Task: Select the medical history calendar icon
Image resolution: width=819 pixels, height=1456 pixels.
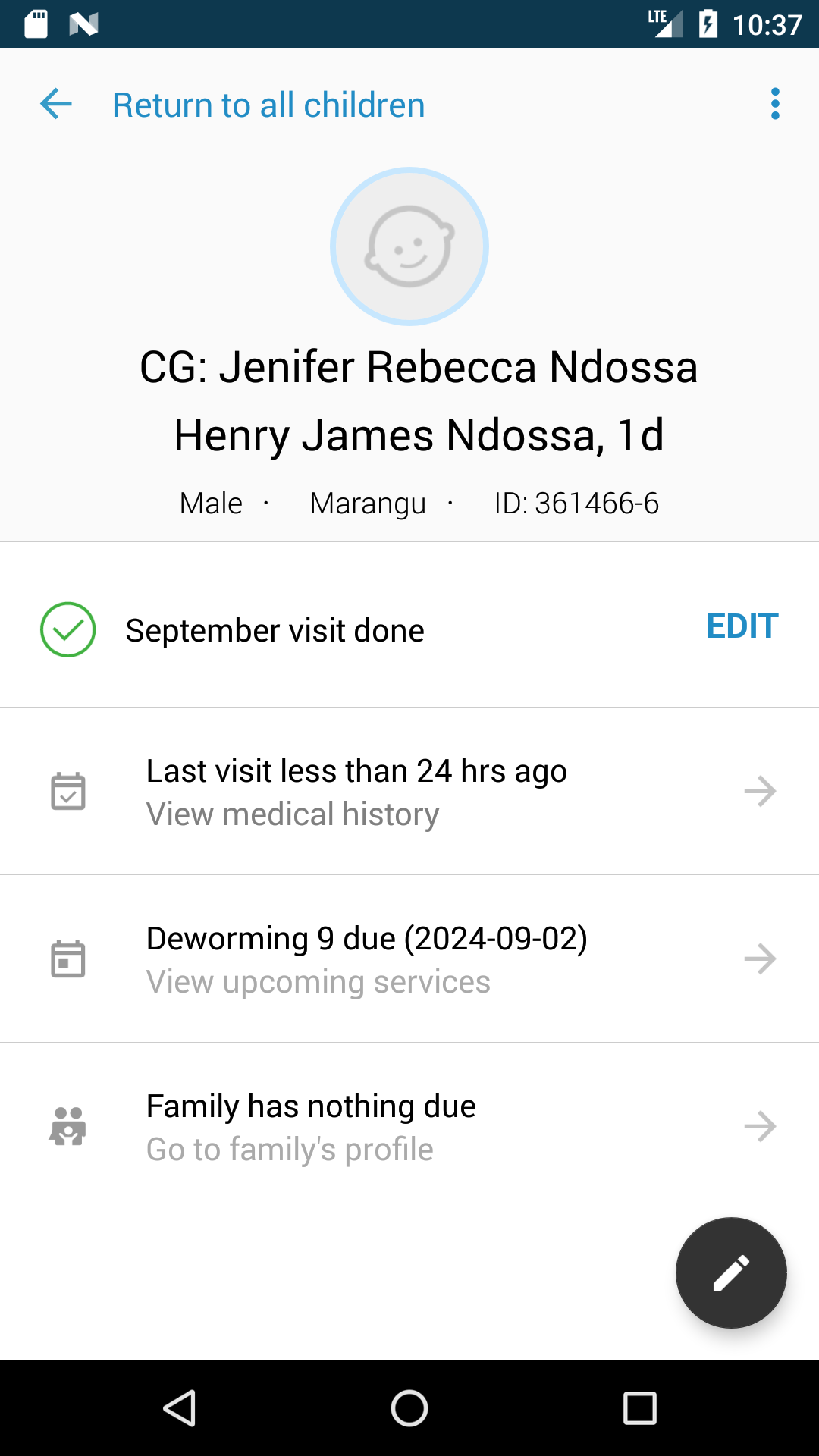Action: pos(68,791)
